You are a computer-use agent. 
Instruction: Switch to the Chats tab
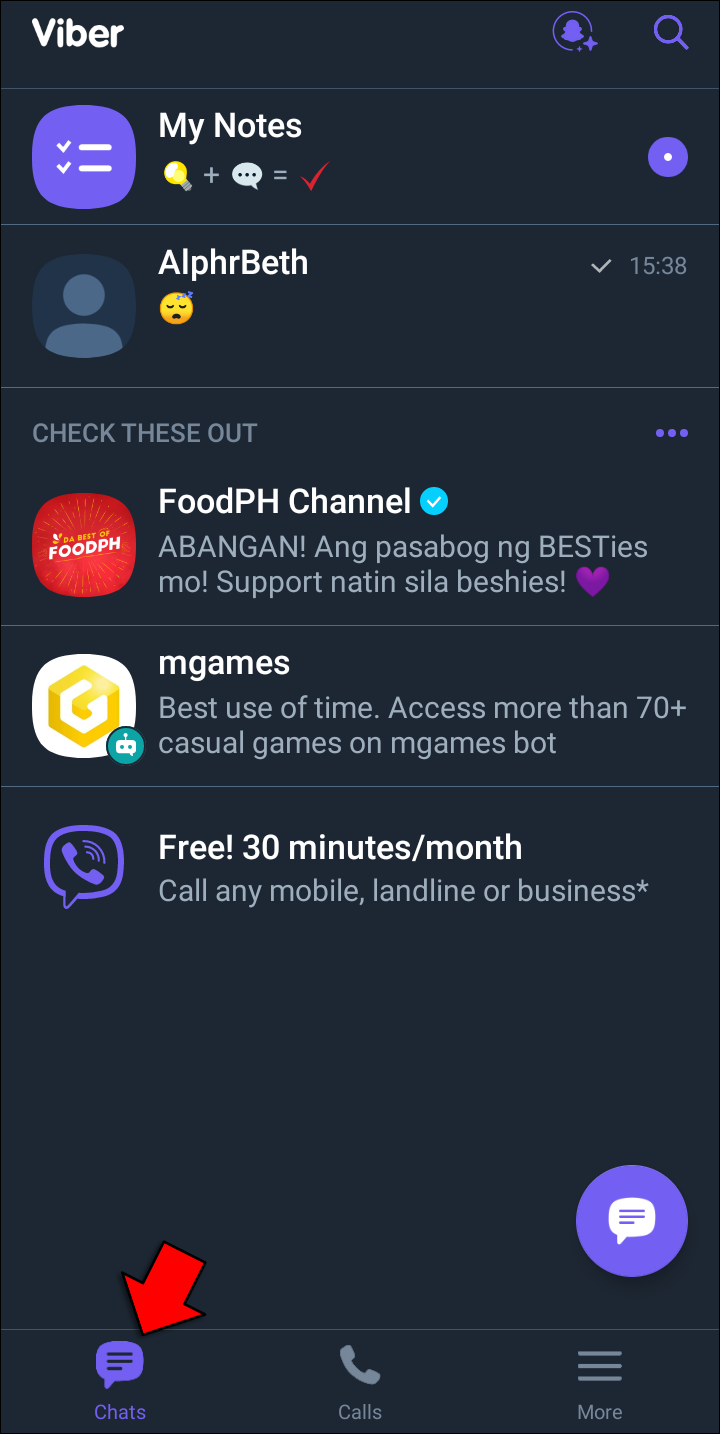[120, 1382]
